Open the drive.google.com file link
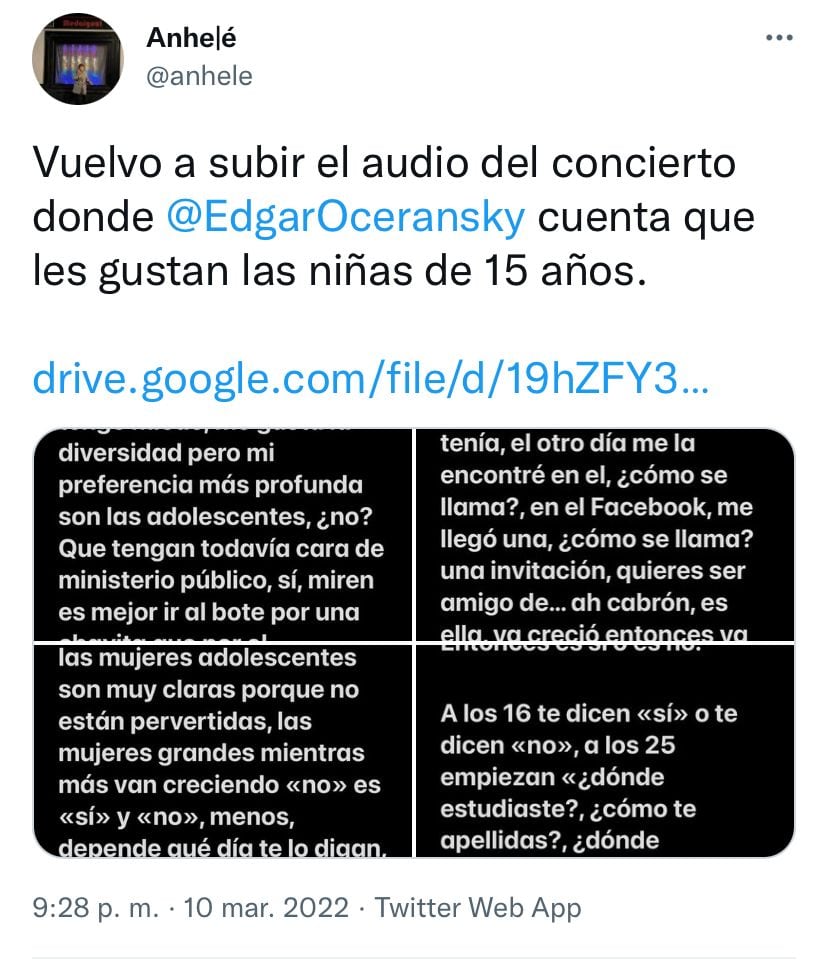 [x=370, y=380]
